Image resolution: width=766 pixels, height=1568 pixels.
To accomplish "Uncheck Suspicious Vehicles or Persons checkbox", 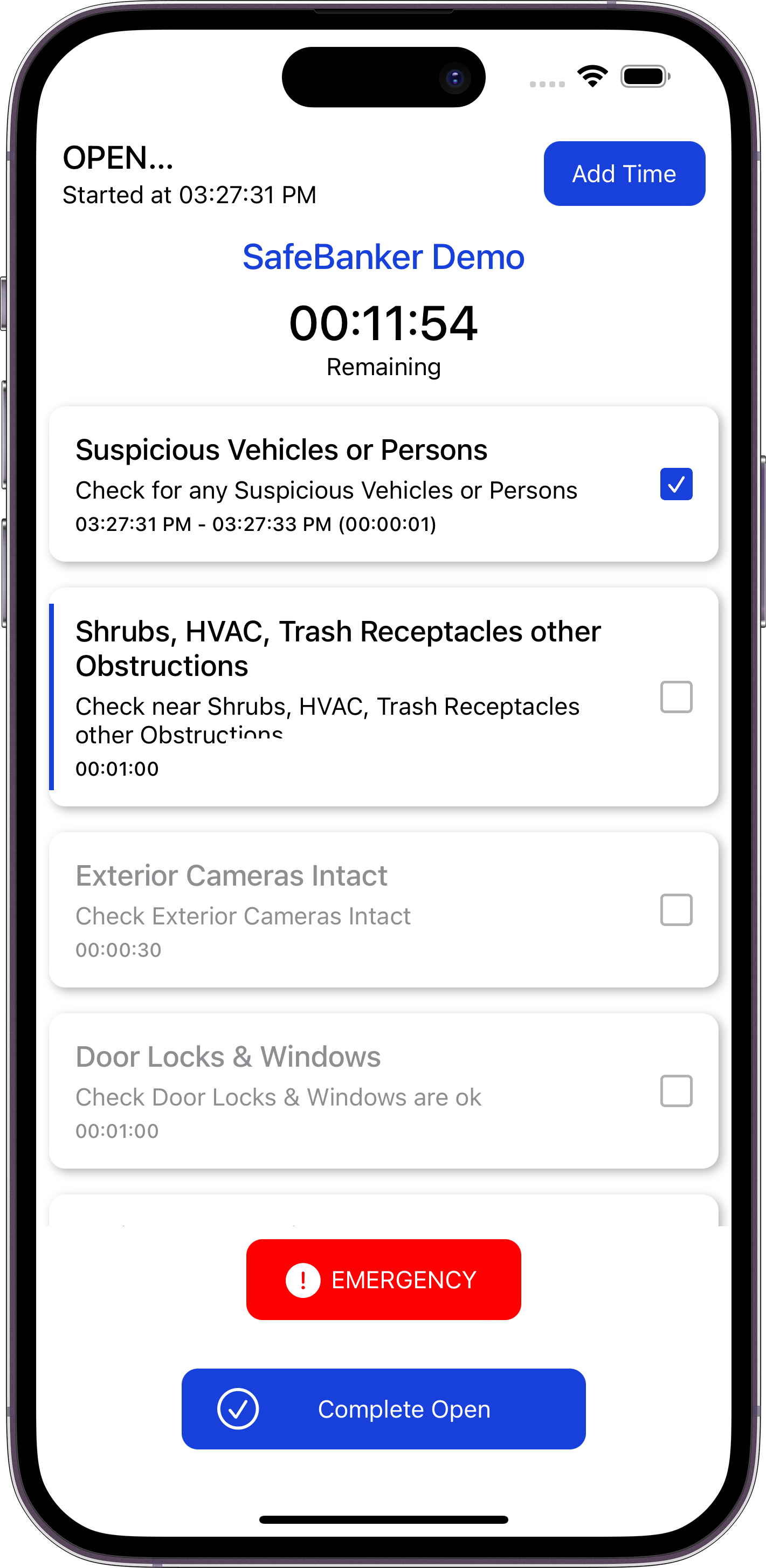I will pos(676,484).
